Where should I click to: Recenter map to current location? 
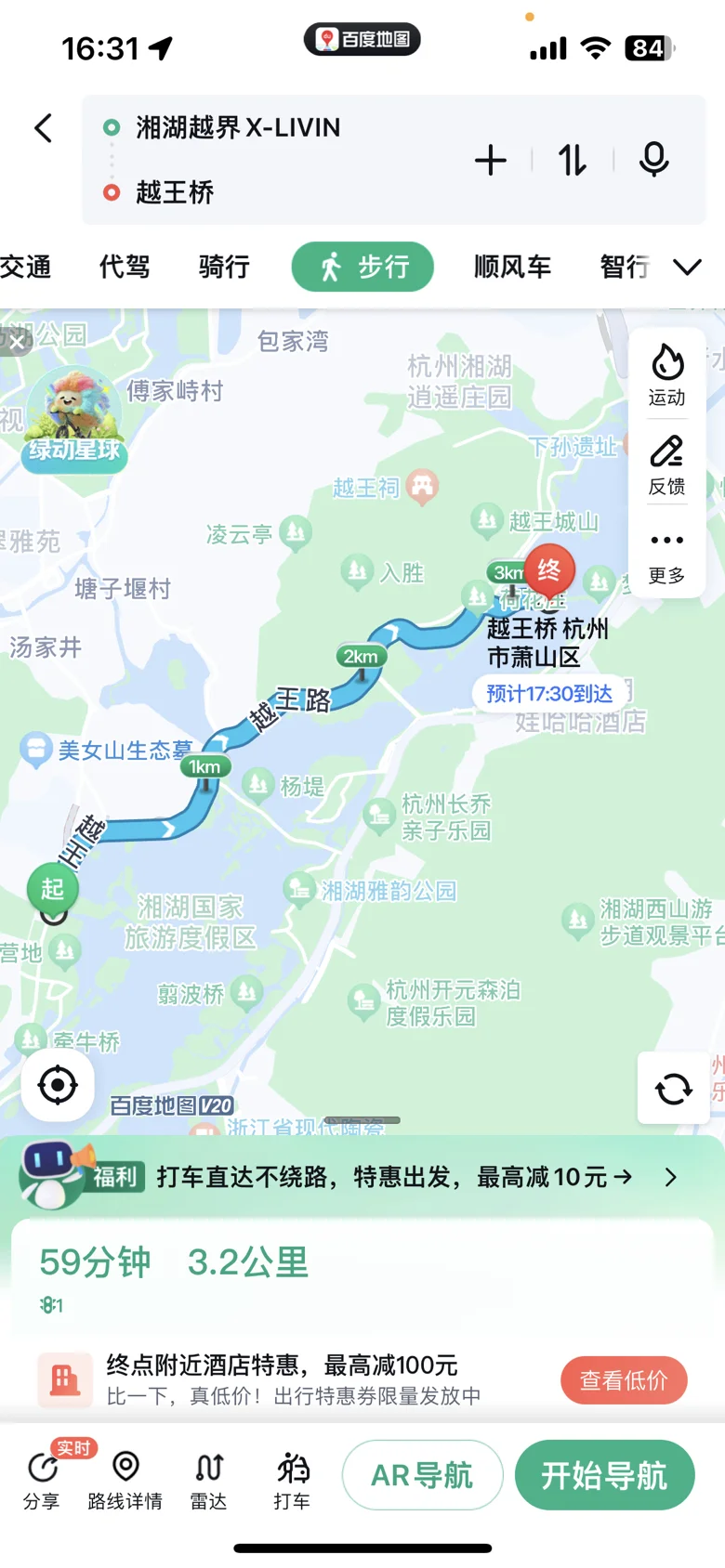pyautogui.click(x=58, y=1085)
